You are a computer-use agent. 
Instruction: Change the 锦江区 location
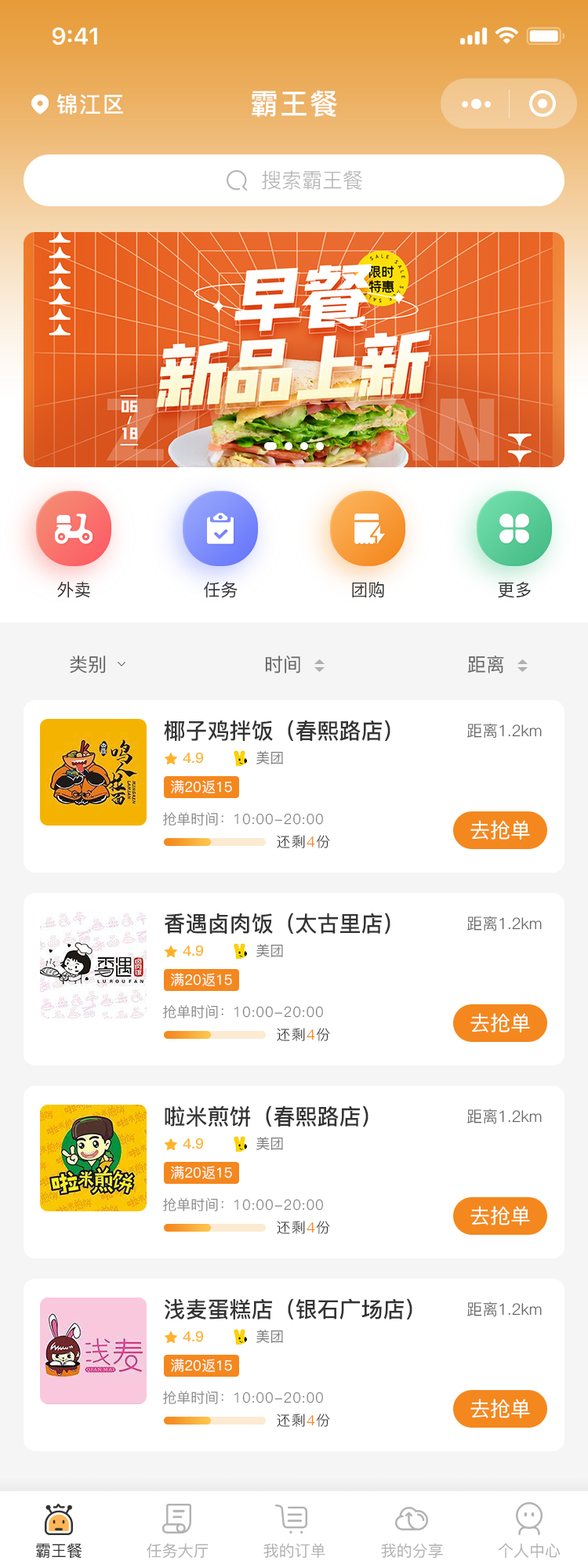click(x=78, y=104)
